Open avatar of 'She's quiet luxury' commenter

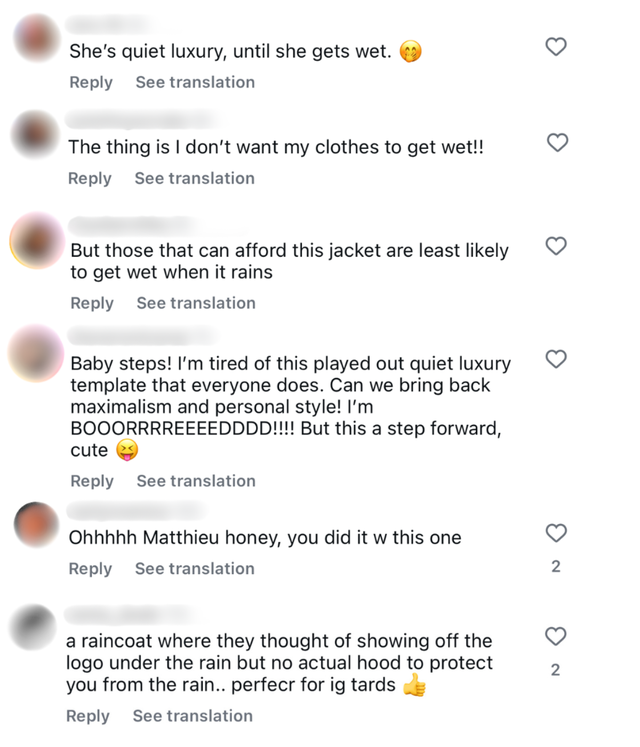[39, 40]
